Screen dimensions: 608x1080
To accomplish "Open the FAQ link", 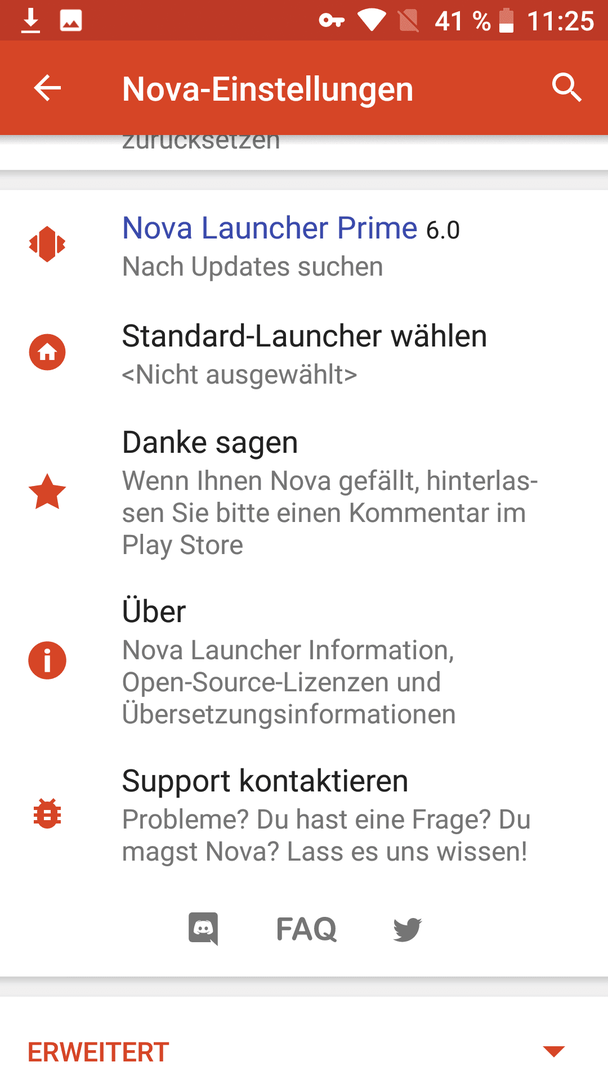I will tap(306, 929).
